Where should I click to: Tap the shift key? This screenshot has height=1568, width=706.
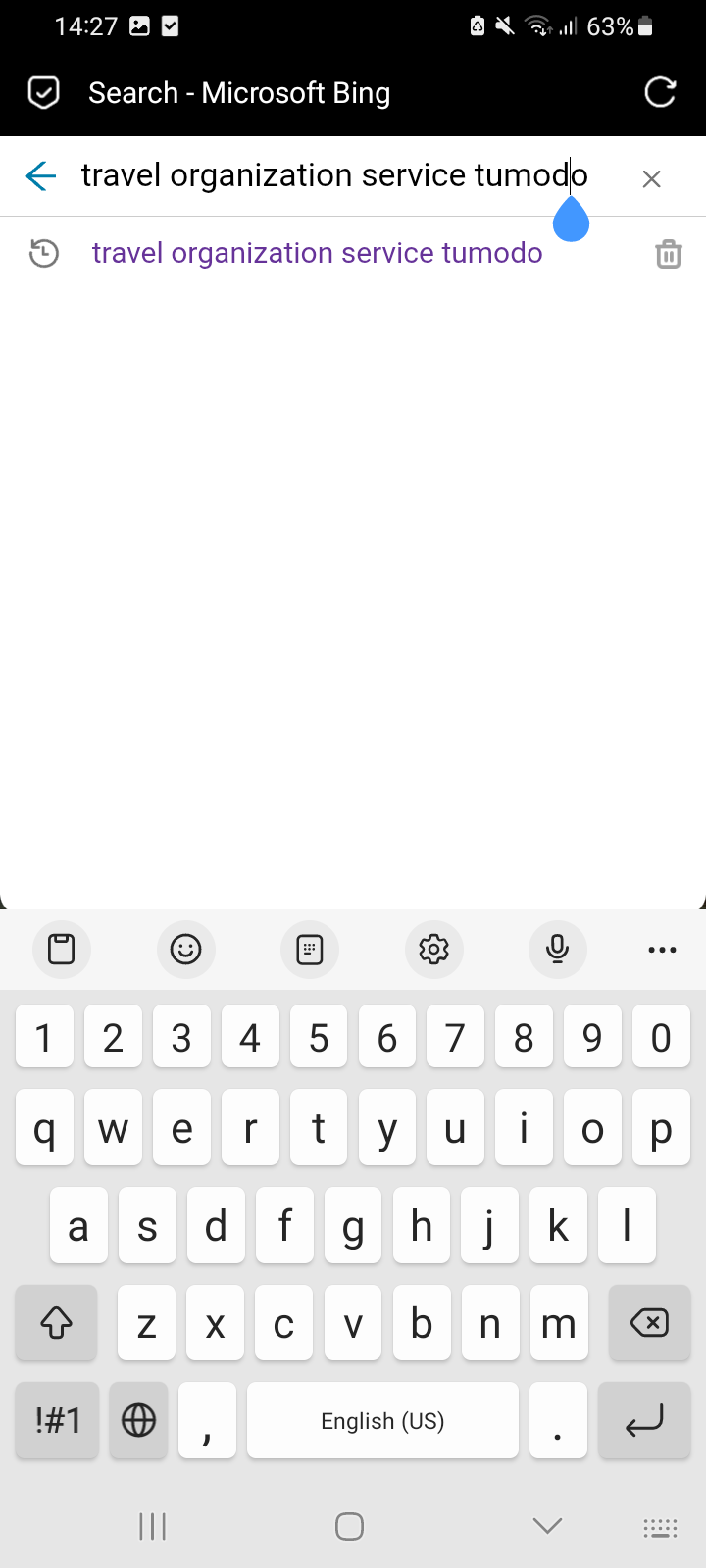pos(56,1323)
